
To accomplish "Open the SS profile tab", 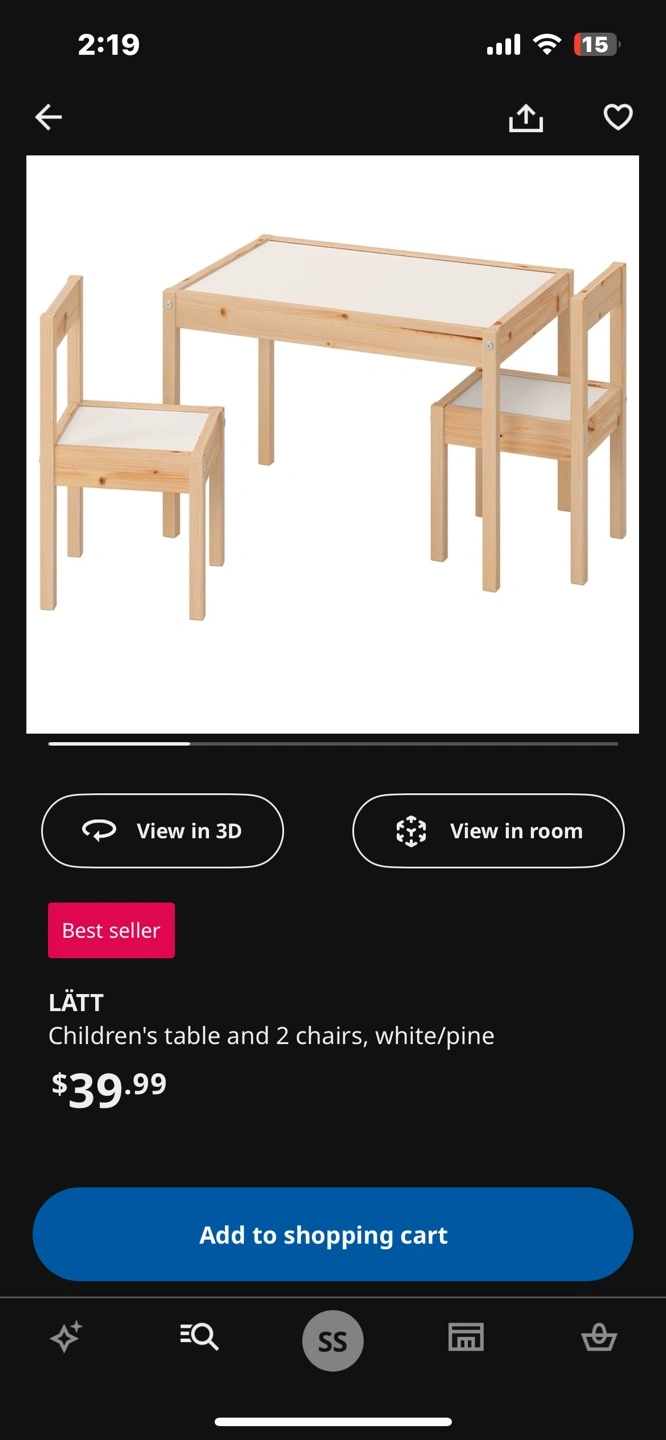I will (332, 1341).
